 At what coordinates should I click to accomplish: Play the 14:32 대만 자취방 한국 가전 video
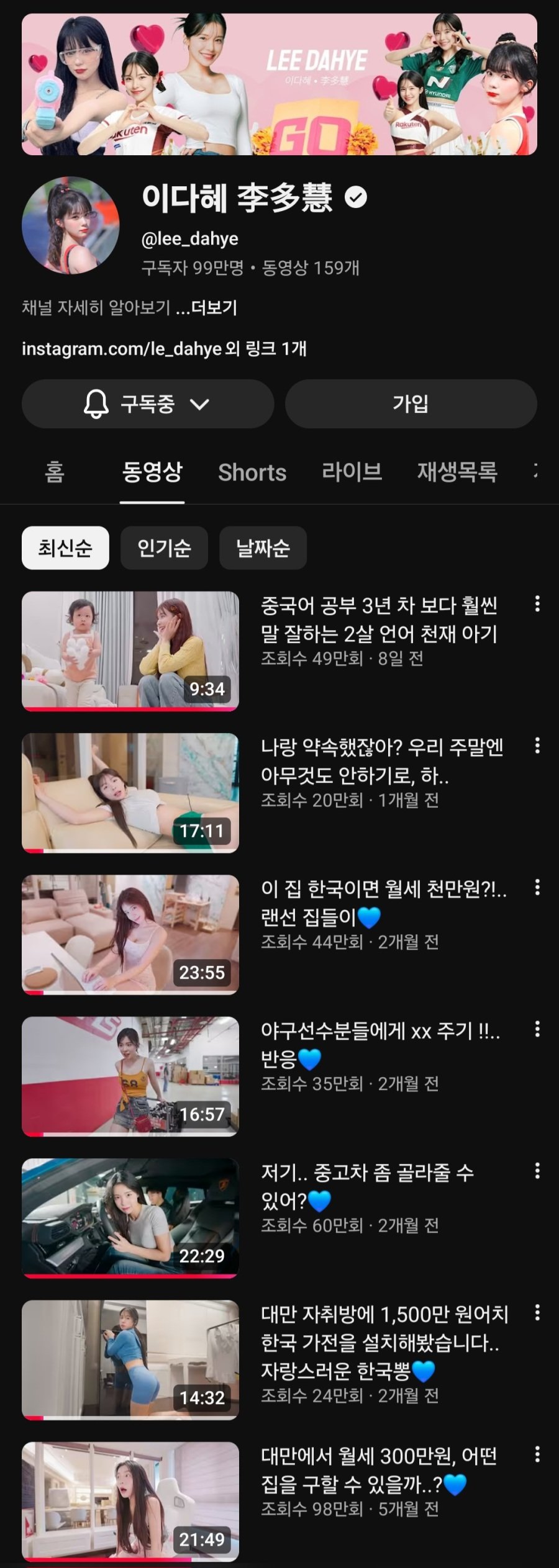click(130, 1359)
